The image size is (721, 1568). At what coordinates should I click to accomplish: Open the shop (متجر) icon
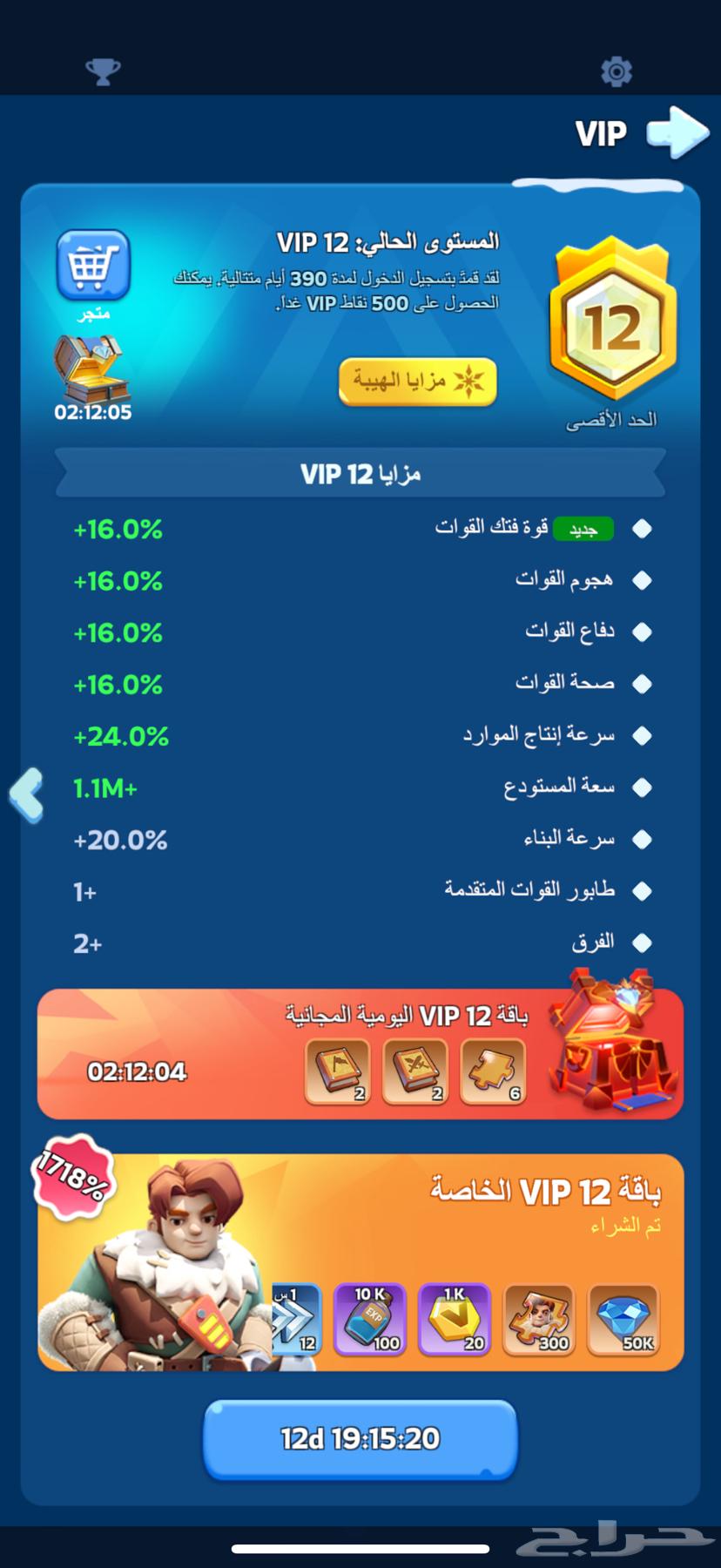pyautogui.click(x=91, y=266)
